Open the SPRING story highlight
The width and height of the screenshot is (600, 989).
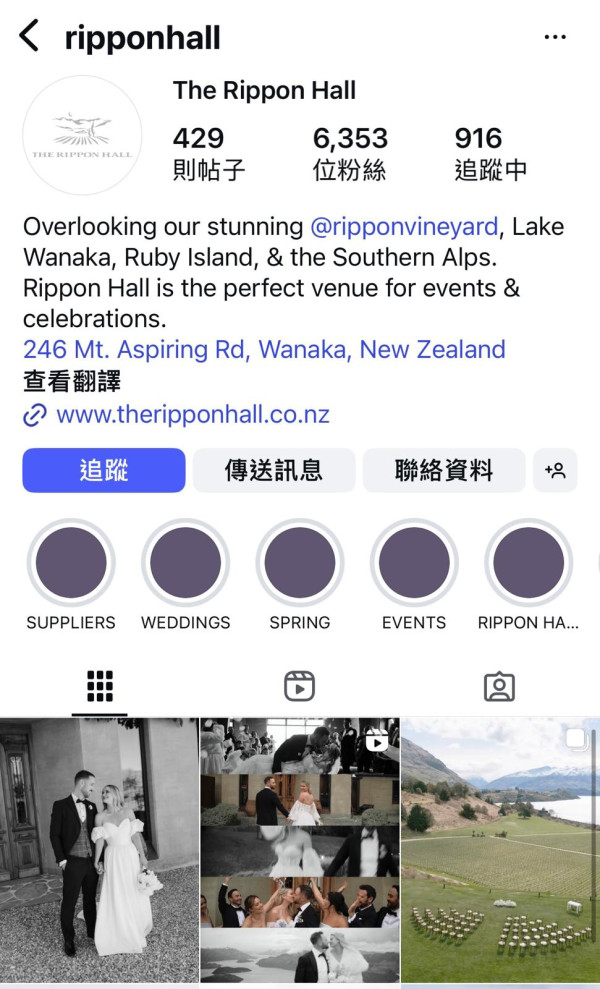tap(300, 563)
